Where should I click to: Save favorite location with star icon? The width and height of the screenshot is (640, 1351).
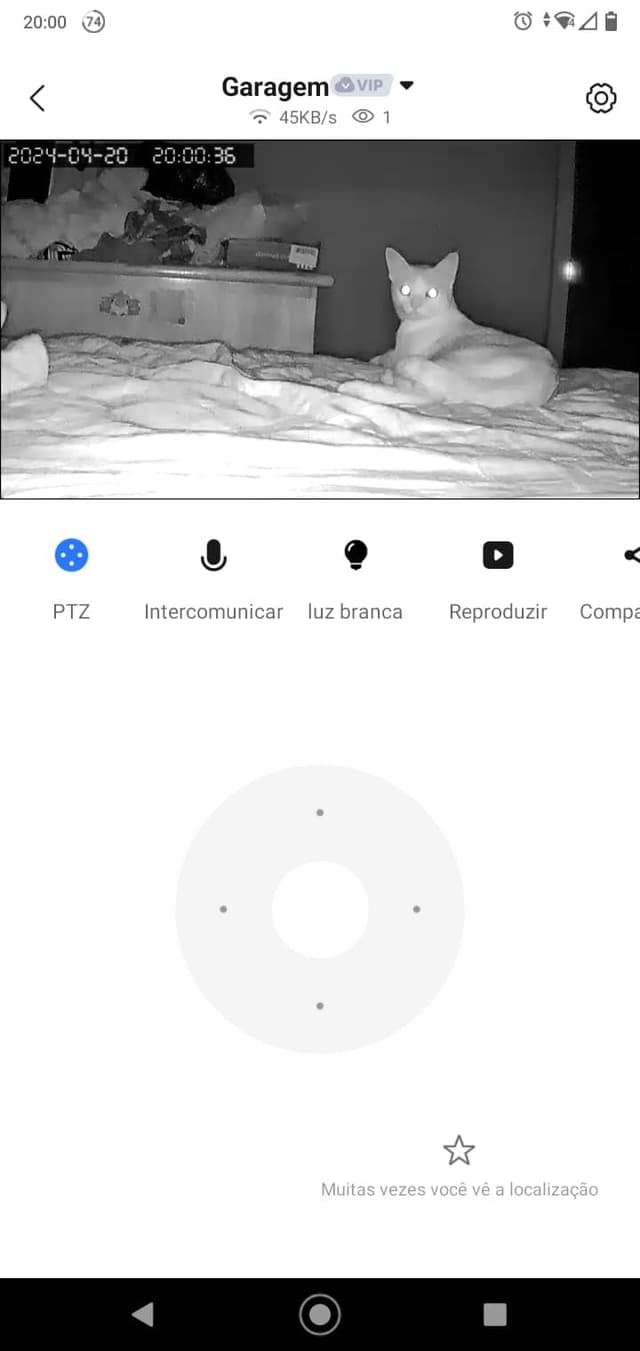[459, 1151]
